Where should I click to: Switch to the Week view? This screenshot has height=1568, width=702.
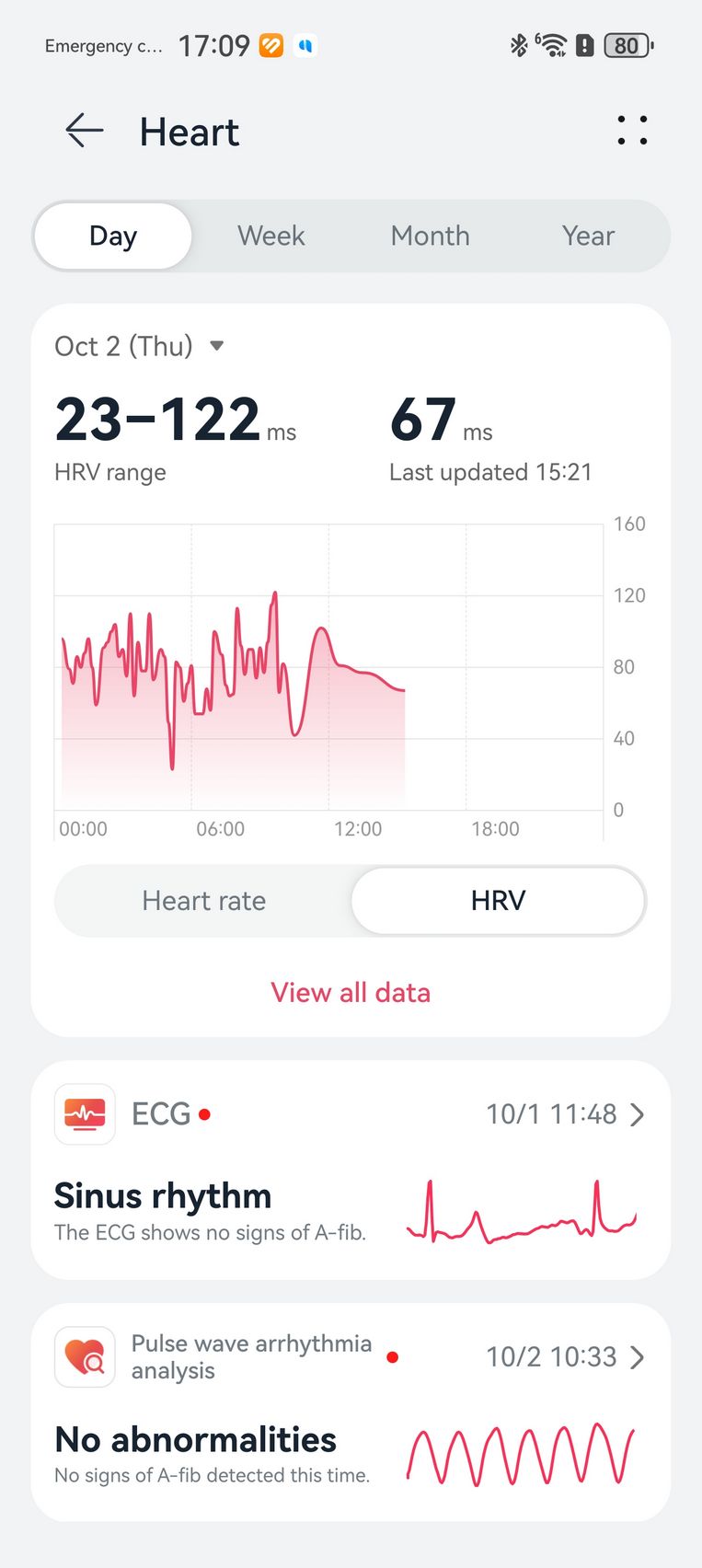click(x=270, y=236)
